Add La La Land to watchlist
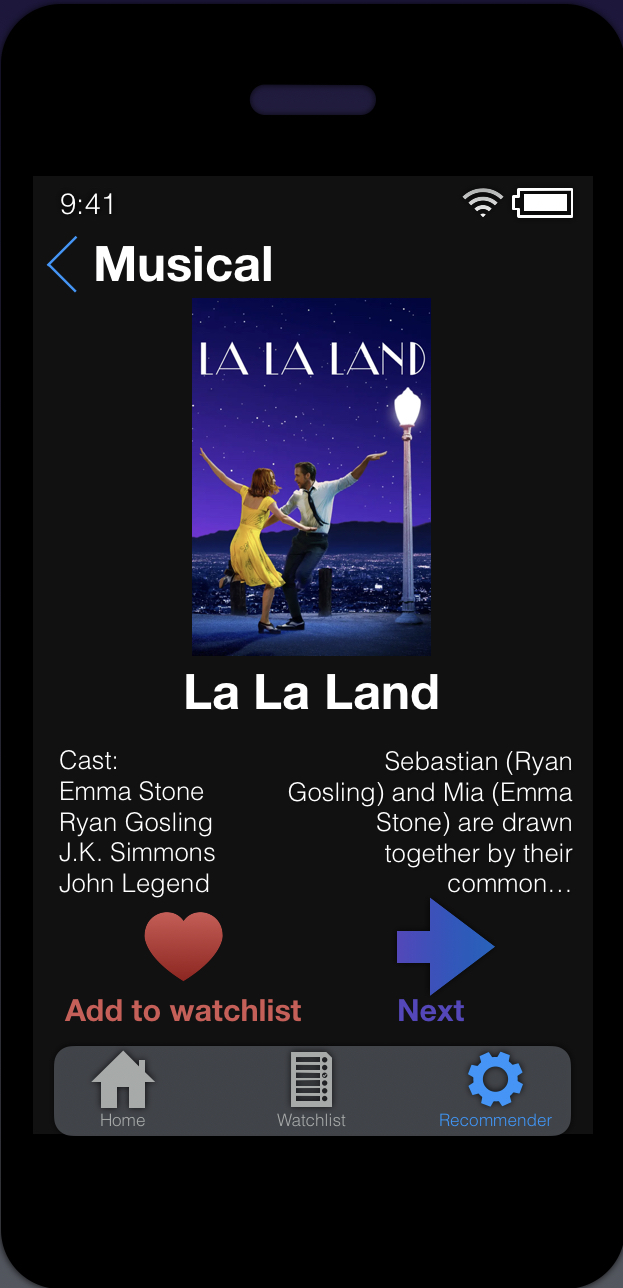Screen dimensions: 623x1288 click(x=183, y=946)
